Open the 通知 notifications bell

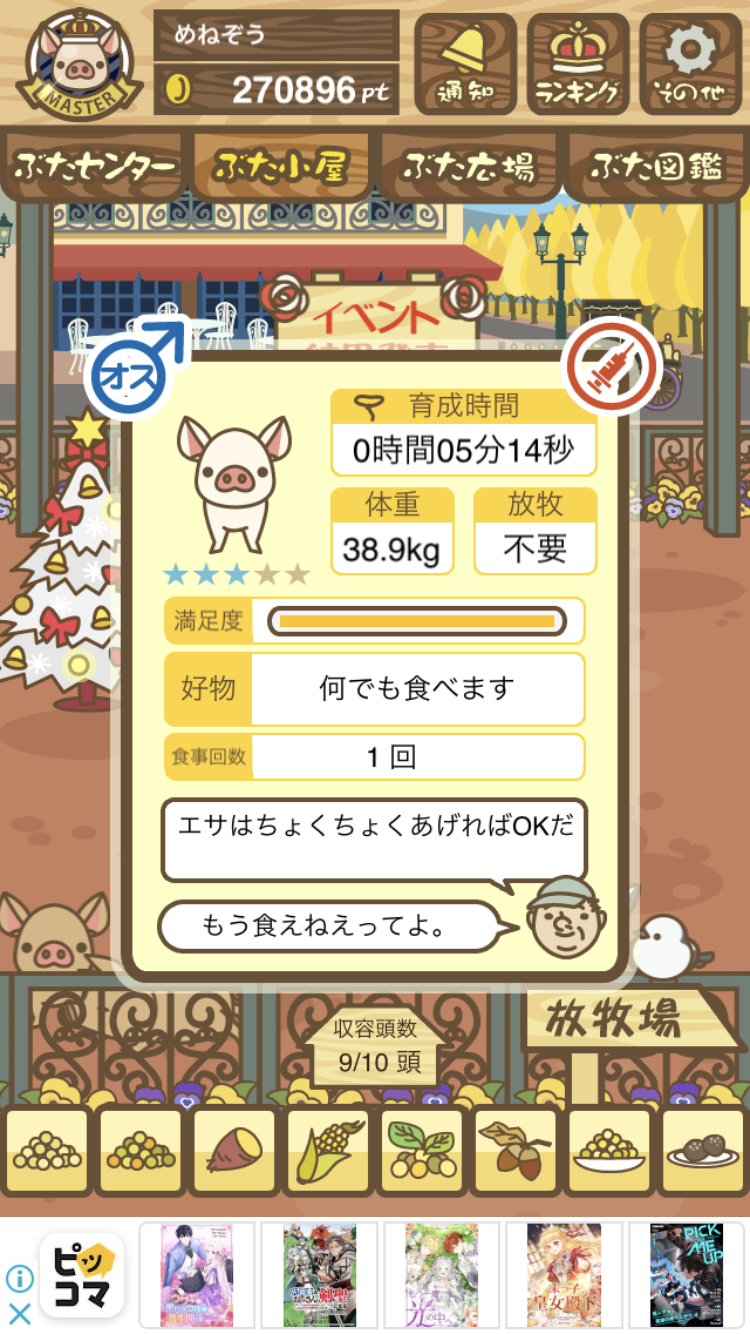click(465, 63)
